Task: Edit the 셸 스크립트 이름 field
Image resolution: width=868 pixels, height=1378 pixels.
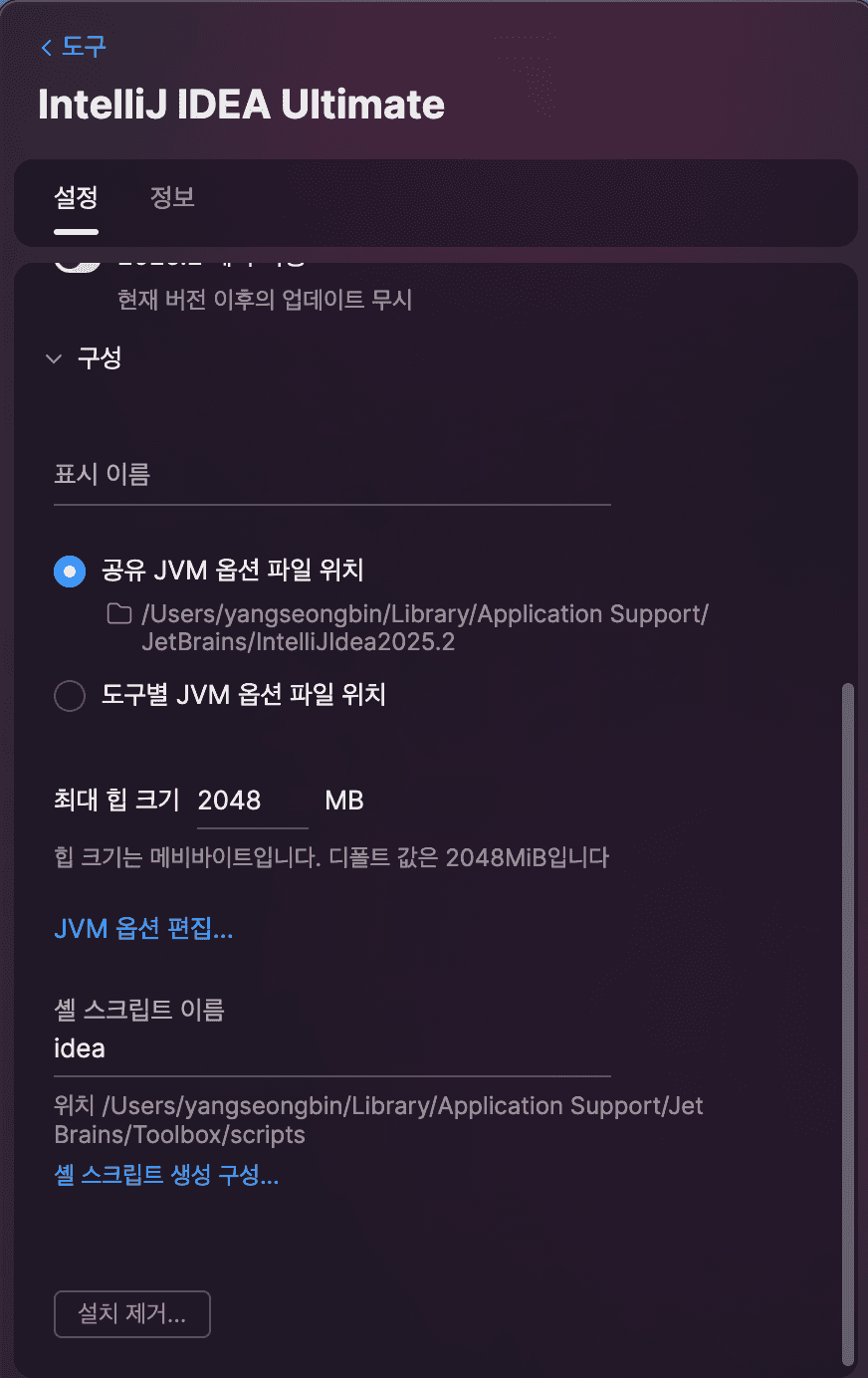Action: point(331,1048)
